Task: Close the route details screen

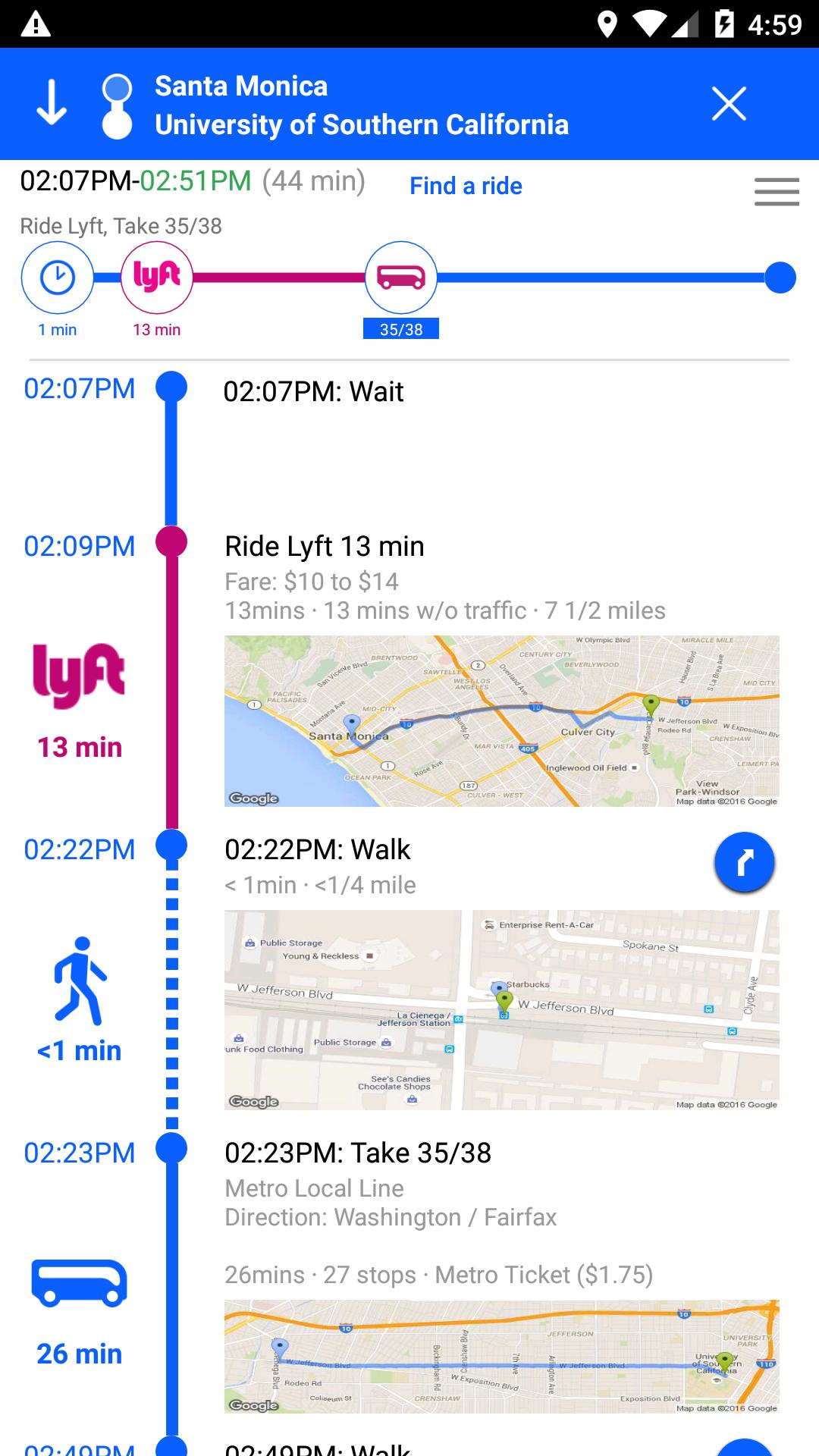Action: coord(729,104)
